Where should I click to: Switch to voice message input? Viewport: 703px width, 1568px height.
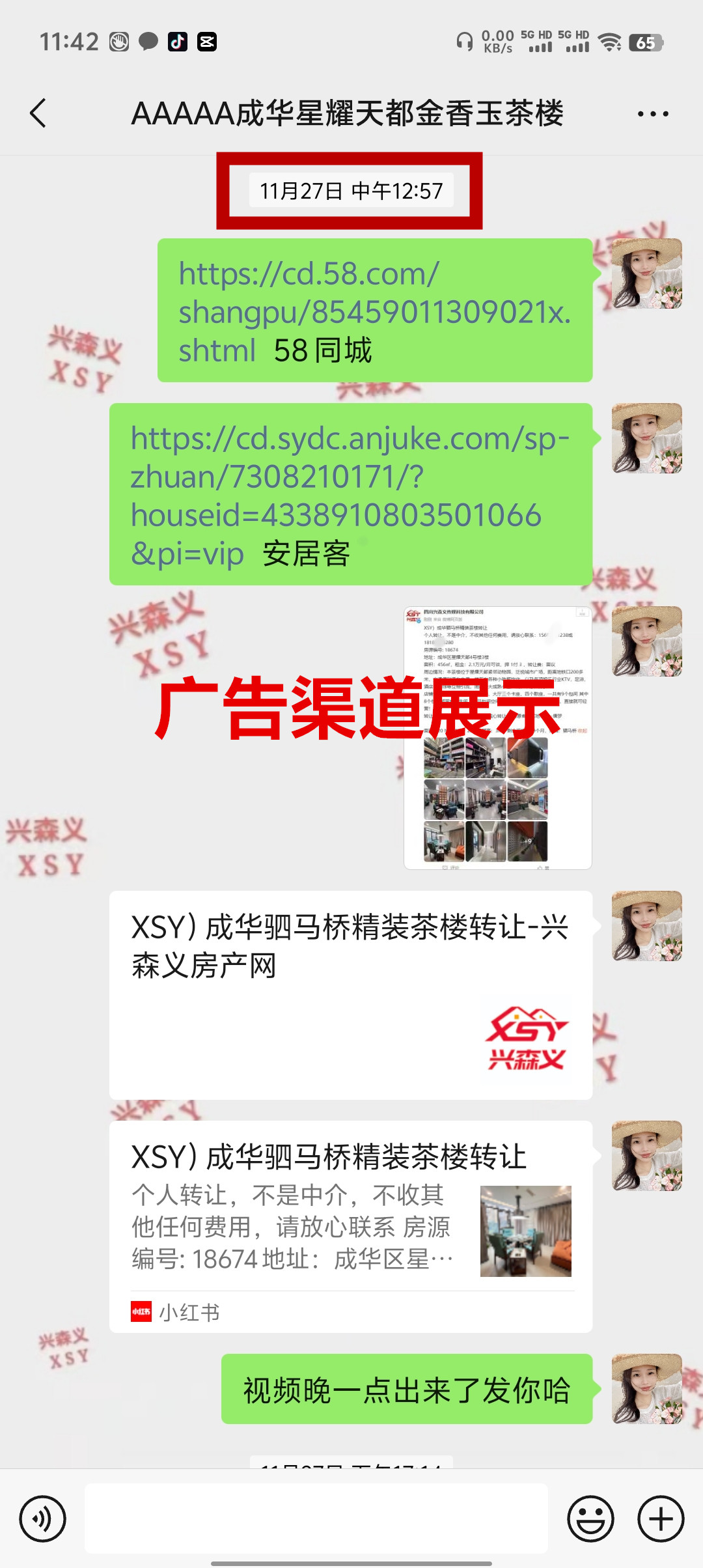pyautogui.click(x=43, y=1519)
